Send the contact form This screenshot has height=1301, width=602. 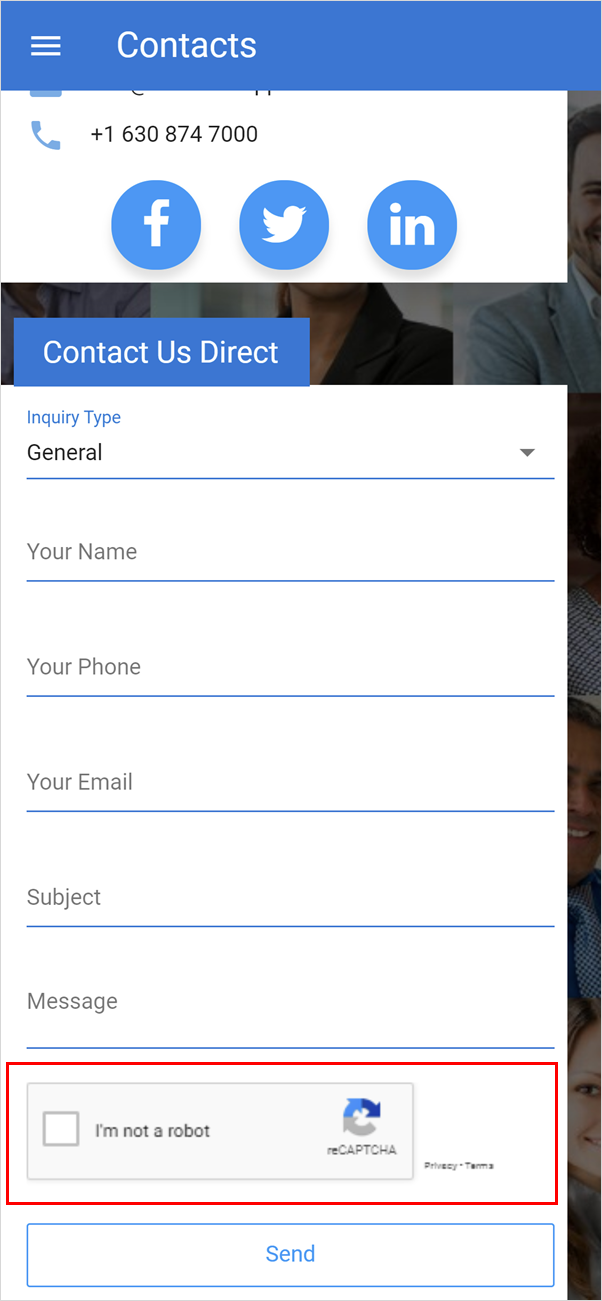click(290, 1254)
